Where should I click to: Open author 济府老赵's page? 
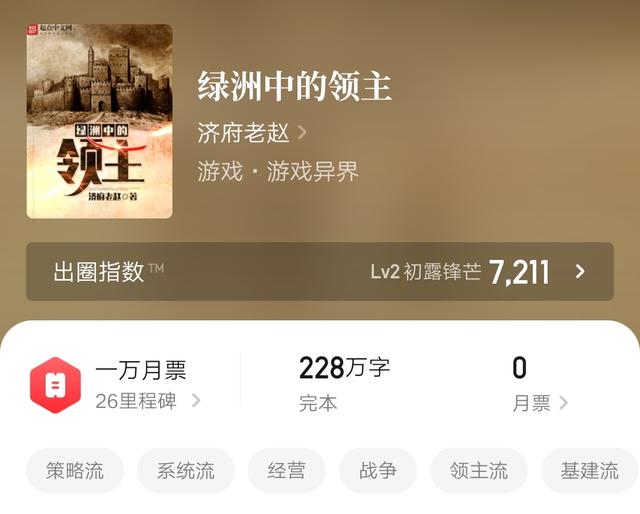click(x=252, y=132)
